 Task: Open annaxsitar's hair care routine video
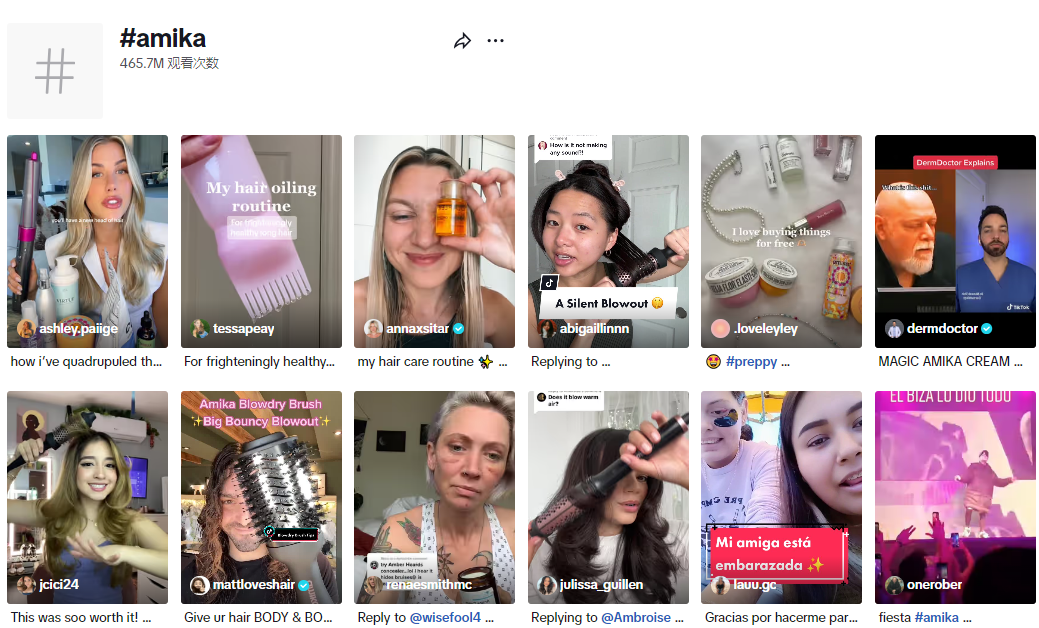pos(434,240)
